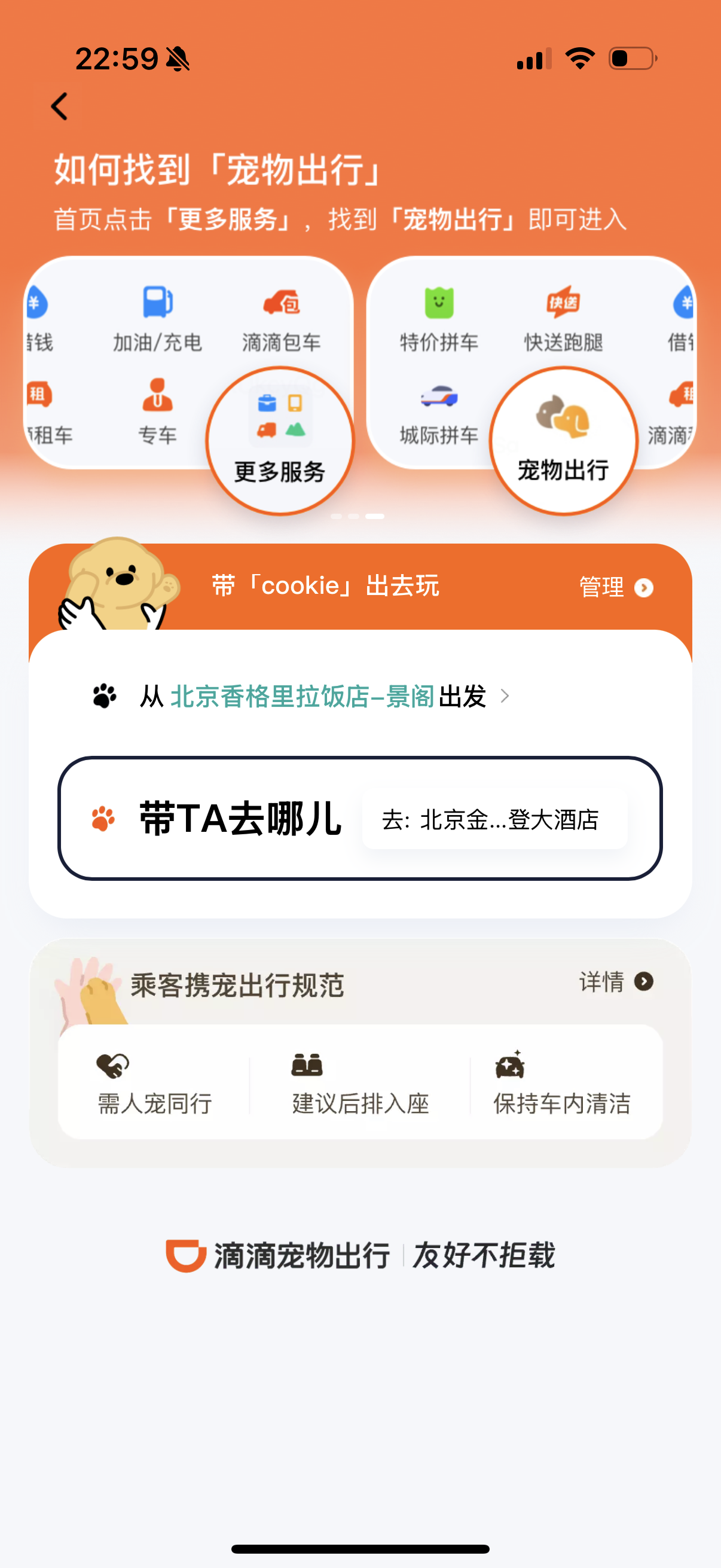Tap the carousel page indicator dots

(x=358, y=516)
